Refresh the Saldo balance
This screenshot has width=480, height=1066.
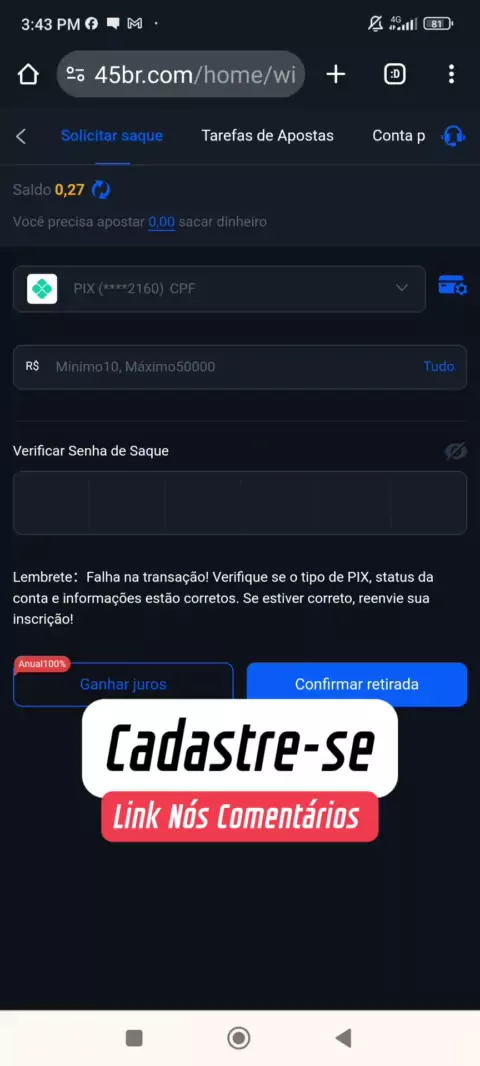pyautogui.click(x=101, y=189)
